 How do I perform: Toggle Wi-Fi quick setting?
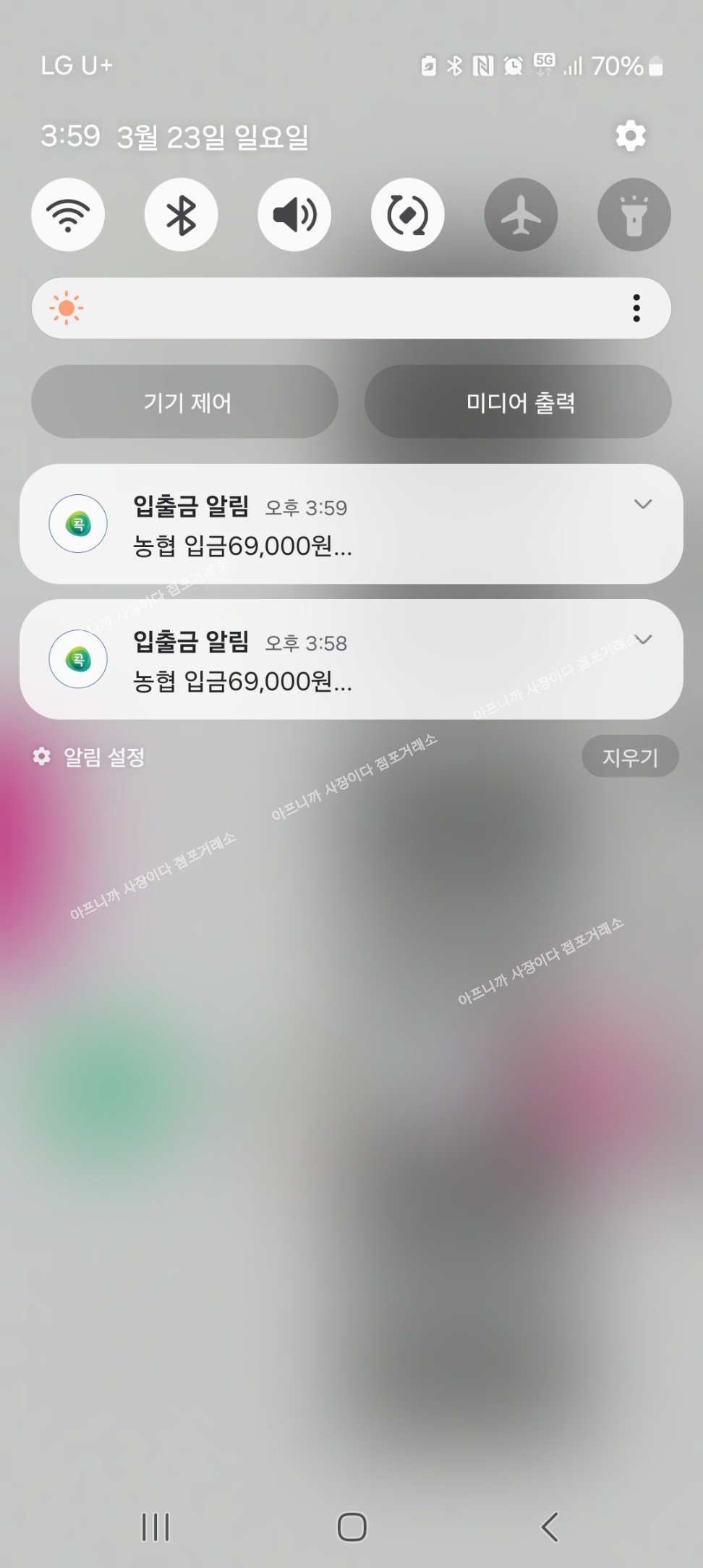tap(68, 215)
